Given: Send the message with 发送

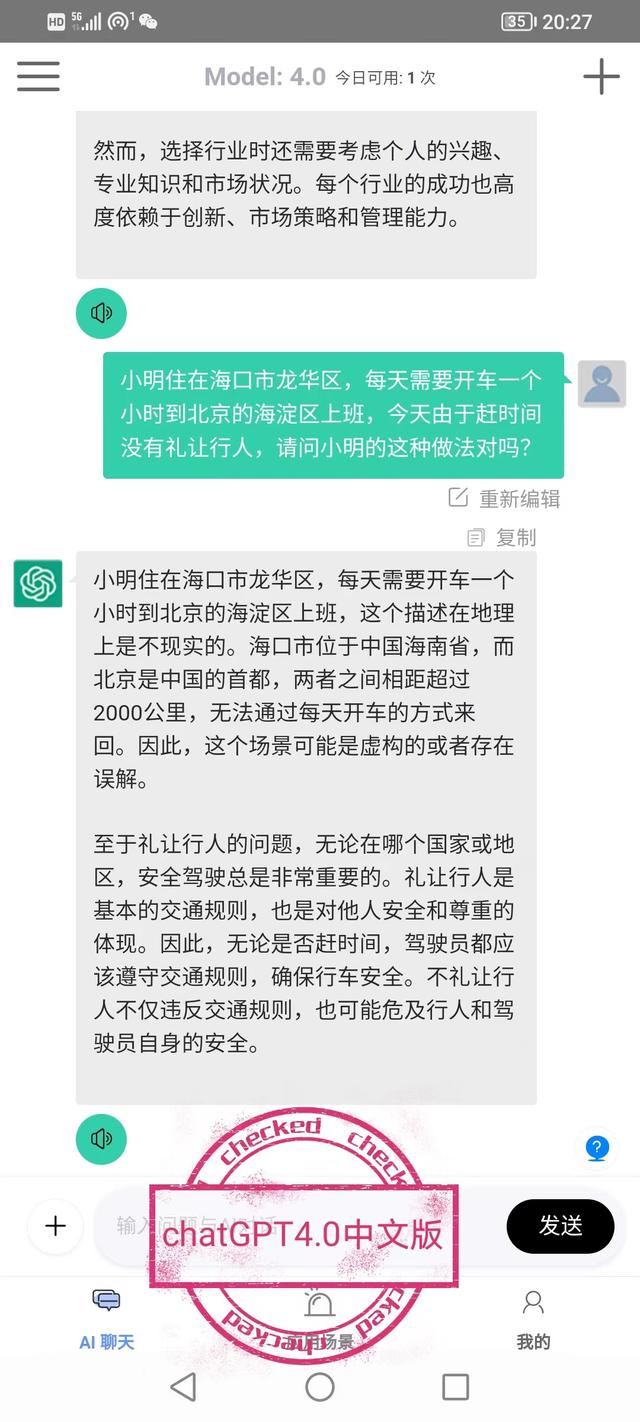Looking at the screenshot, I should pos(560,1226).
